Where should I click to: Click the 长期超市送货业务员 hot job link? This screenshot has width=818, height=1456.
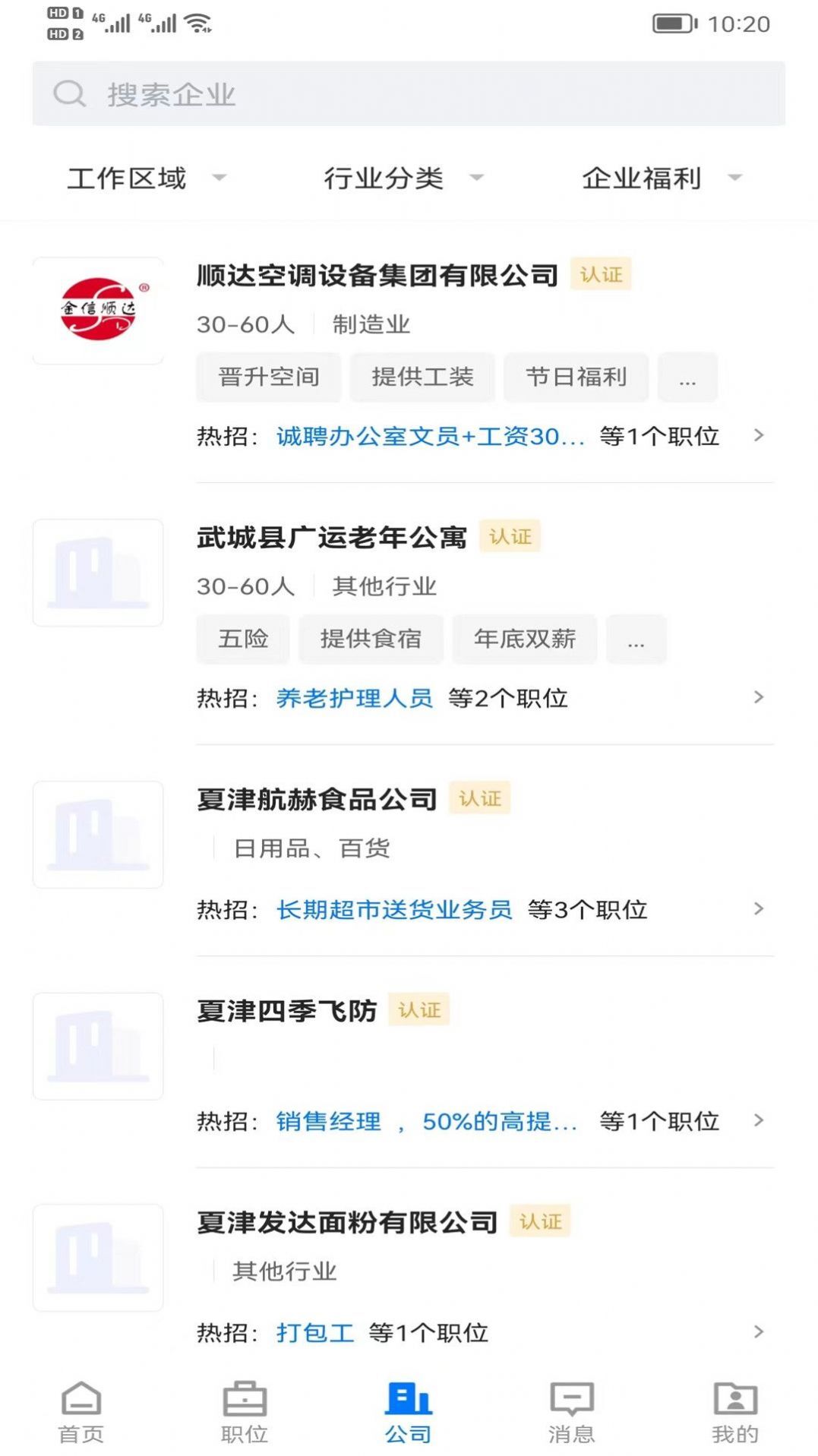[x=396, y=909]
